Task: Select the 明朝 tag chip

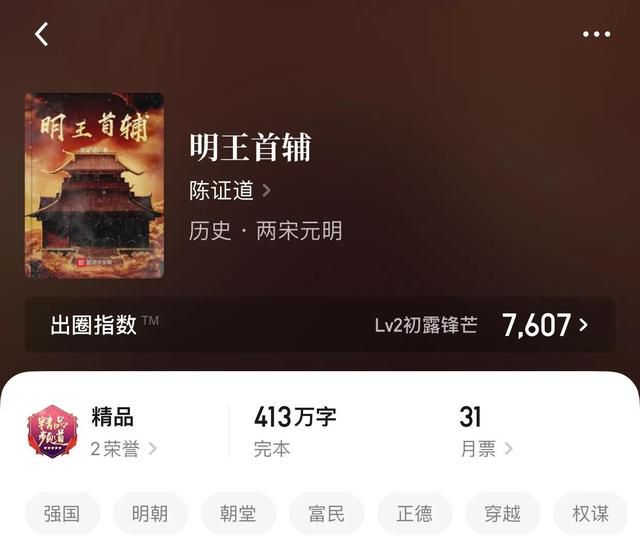Action: (x=150, y=514)
